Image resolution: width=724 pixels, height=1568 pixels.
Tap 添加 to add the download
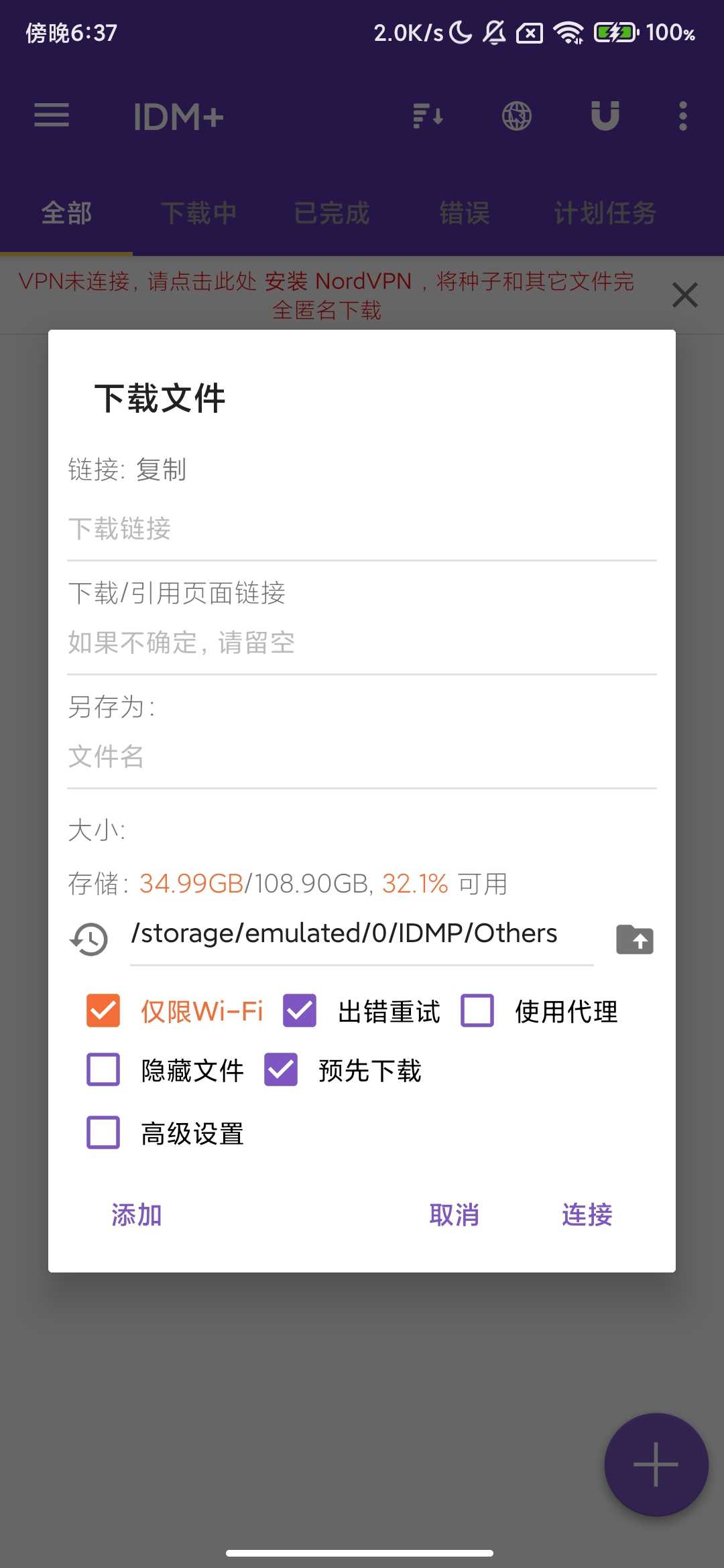(135, 1214)
